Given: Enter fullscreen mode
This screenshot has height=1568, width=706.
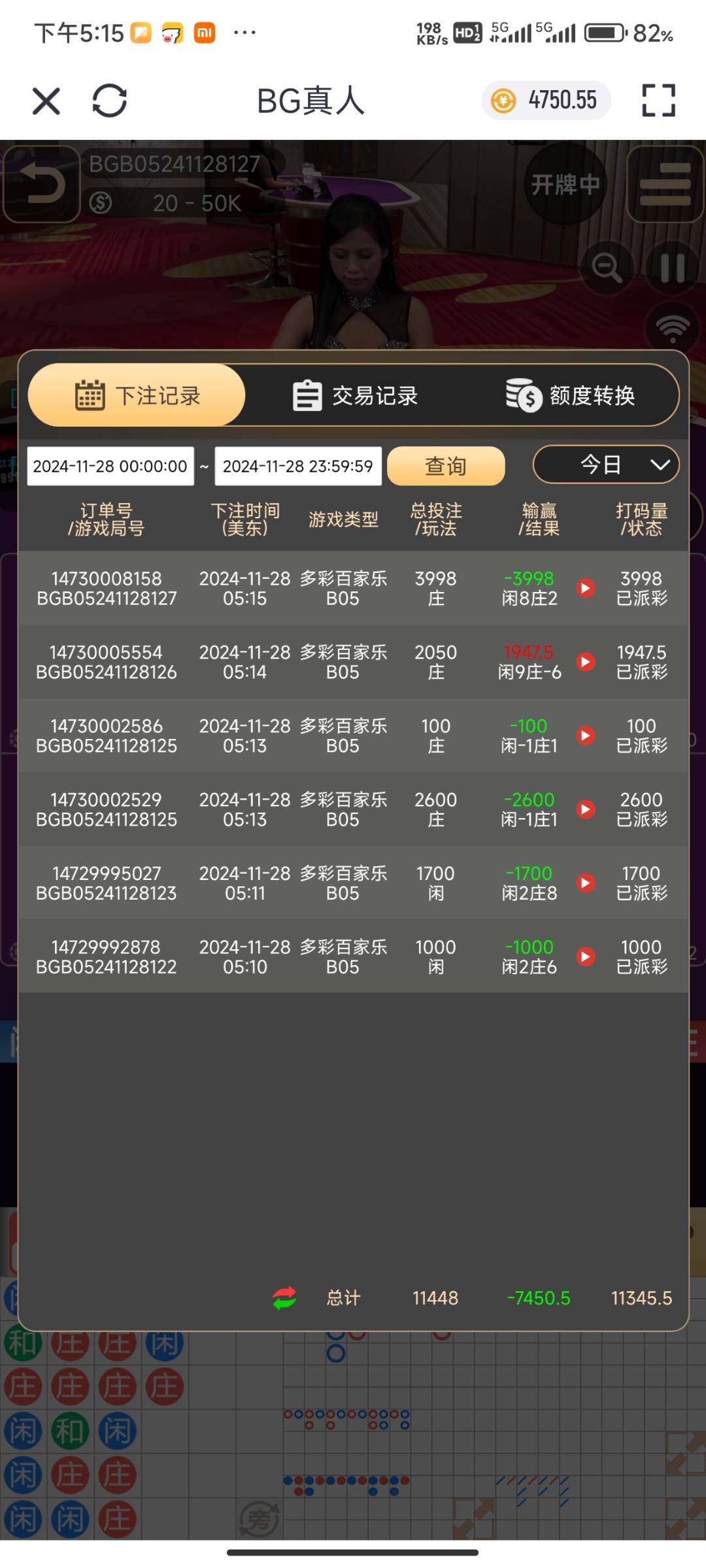Looking at the screenshot, I should click(658, 101).
